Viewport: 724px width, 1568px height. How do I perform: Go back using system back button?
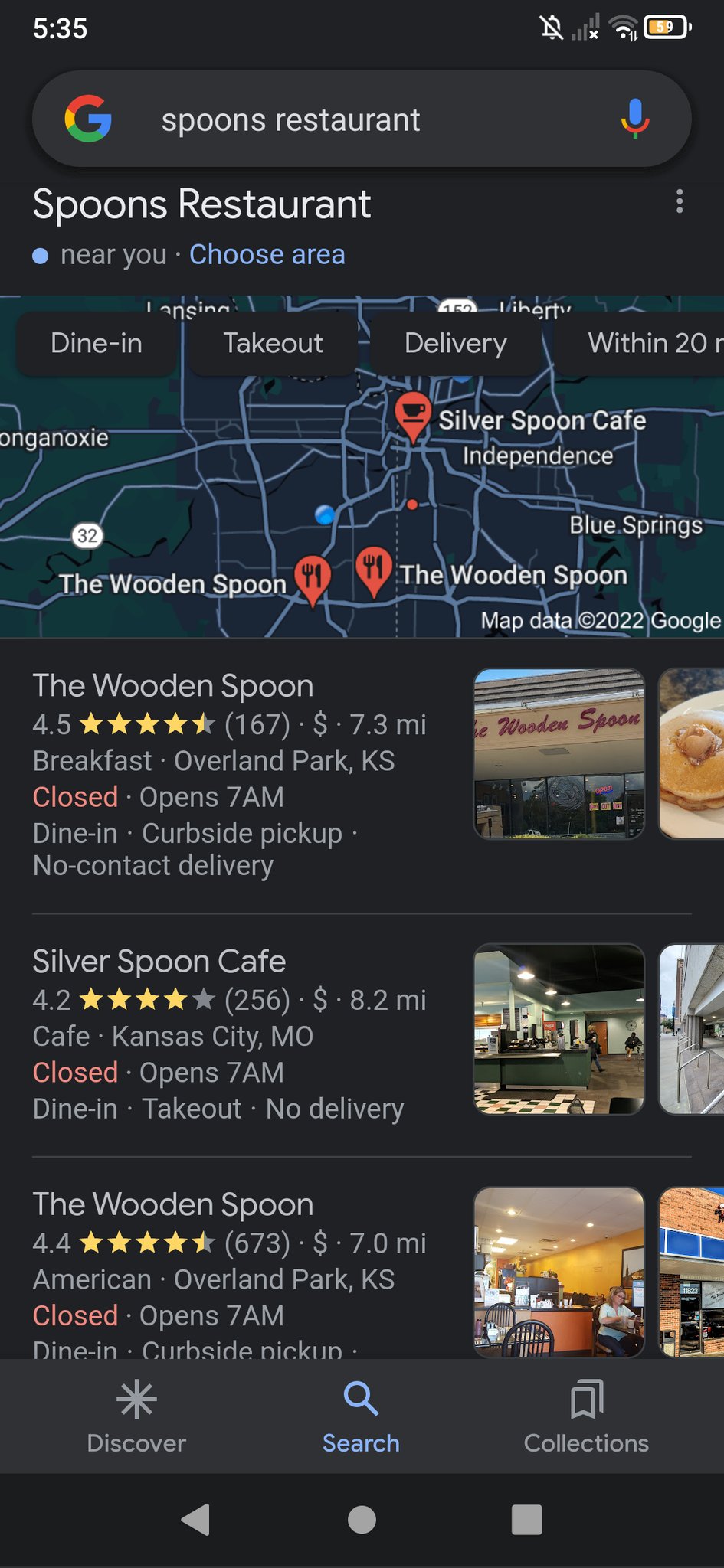[x=195, y=1520]
